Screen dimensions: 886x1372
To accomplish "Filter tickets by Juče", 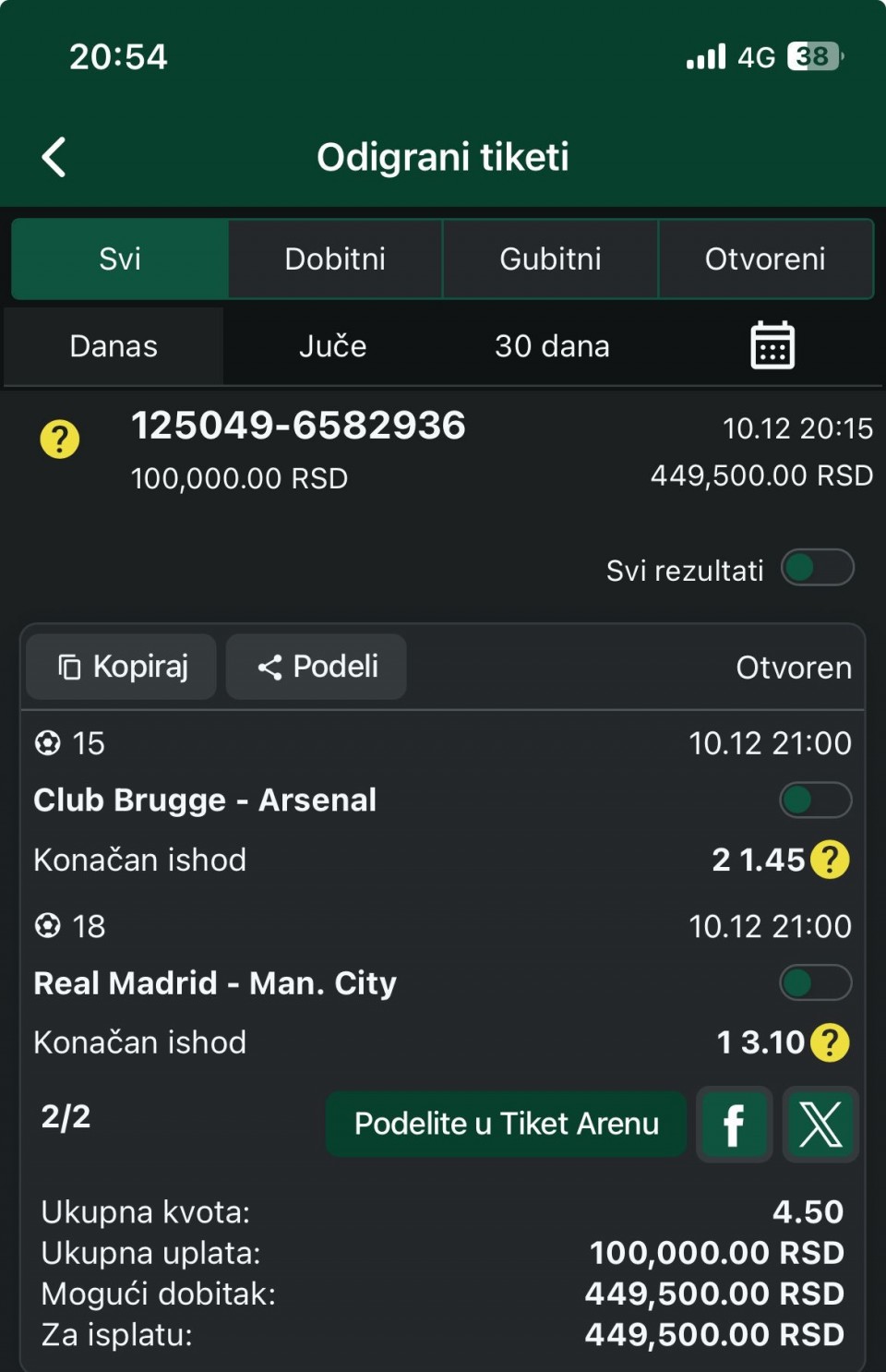I will pyautogui.click(x=332, y=346).
